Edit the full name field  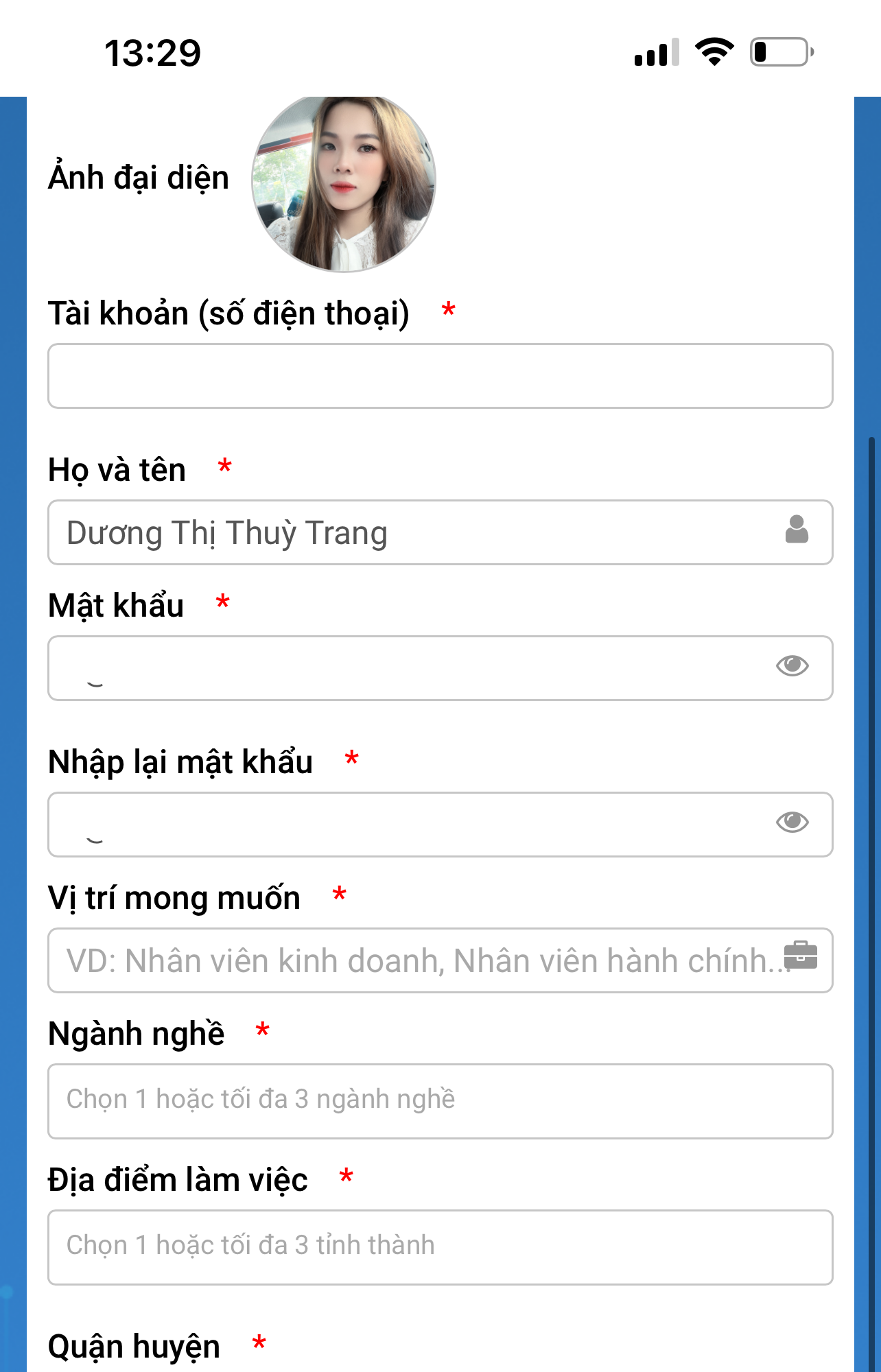point(412,533)
